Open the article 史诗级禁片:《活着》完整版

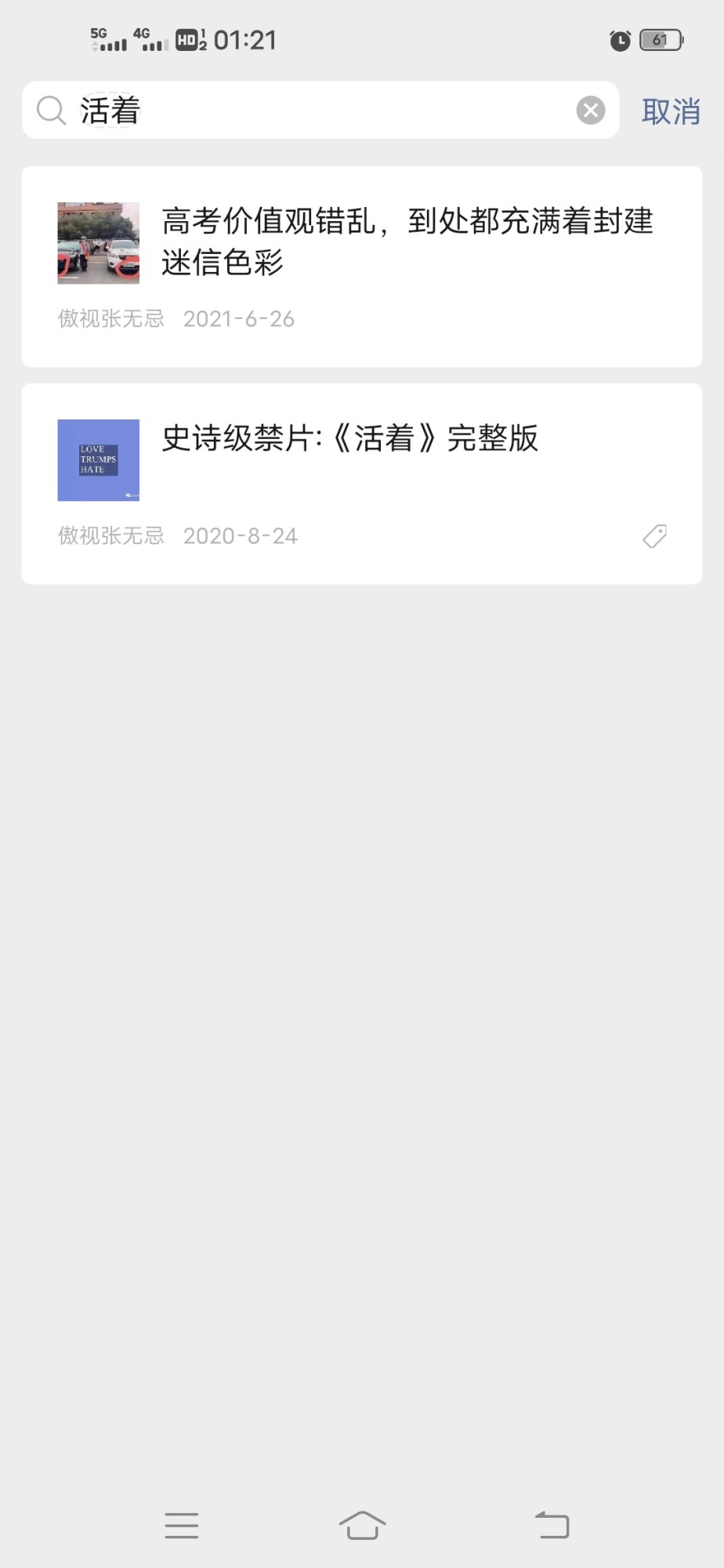pos(349,438)
